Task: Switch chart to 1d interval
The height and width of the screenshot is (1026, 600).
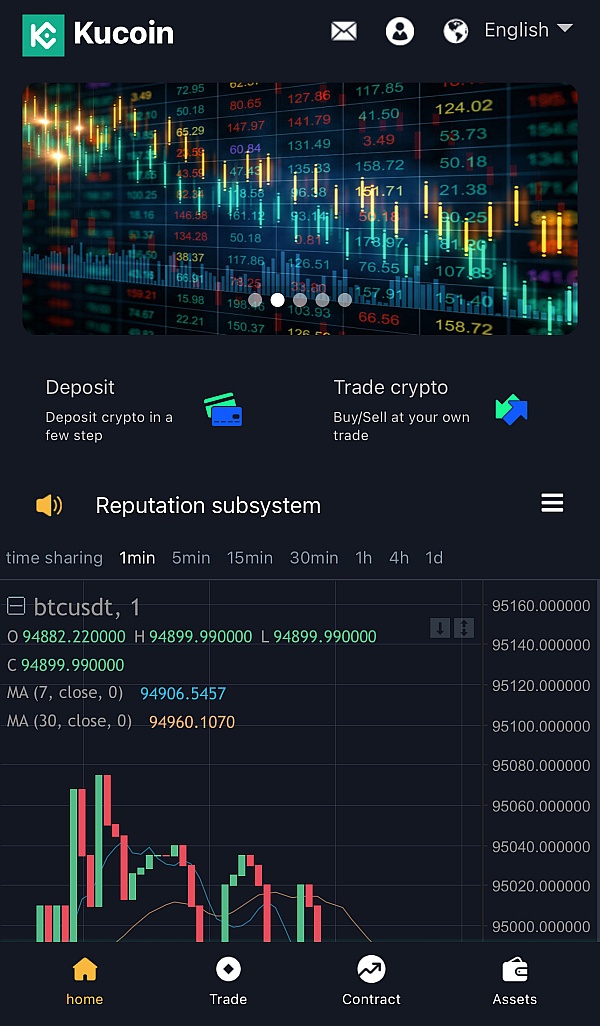Action: [x=434, y=557]
